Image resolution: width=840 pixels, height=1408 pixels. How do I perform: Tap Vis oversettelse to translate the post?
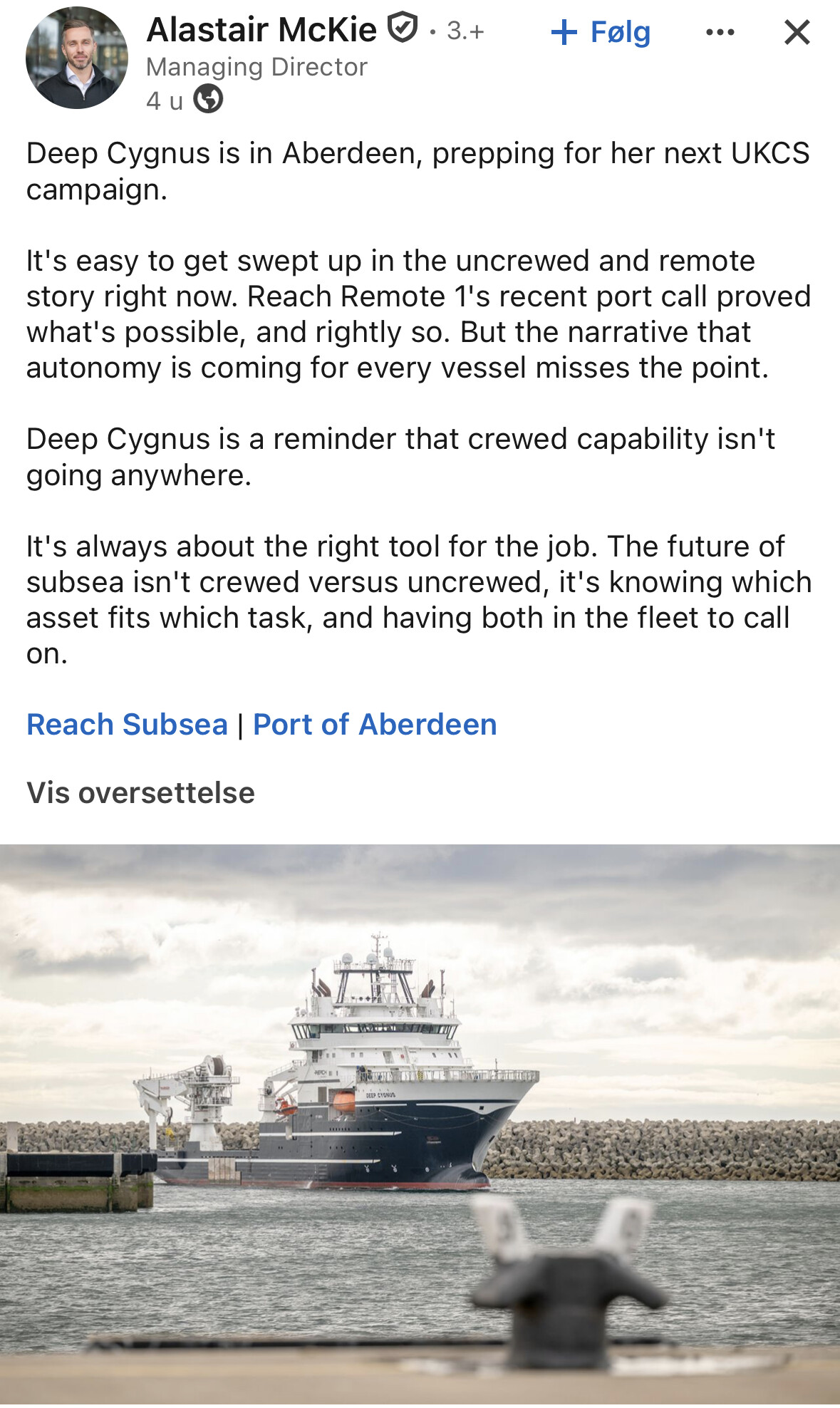click(140, 793)
